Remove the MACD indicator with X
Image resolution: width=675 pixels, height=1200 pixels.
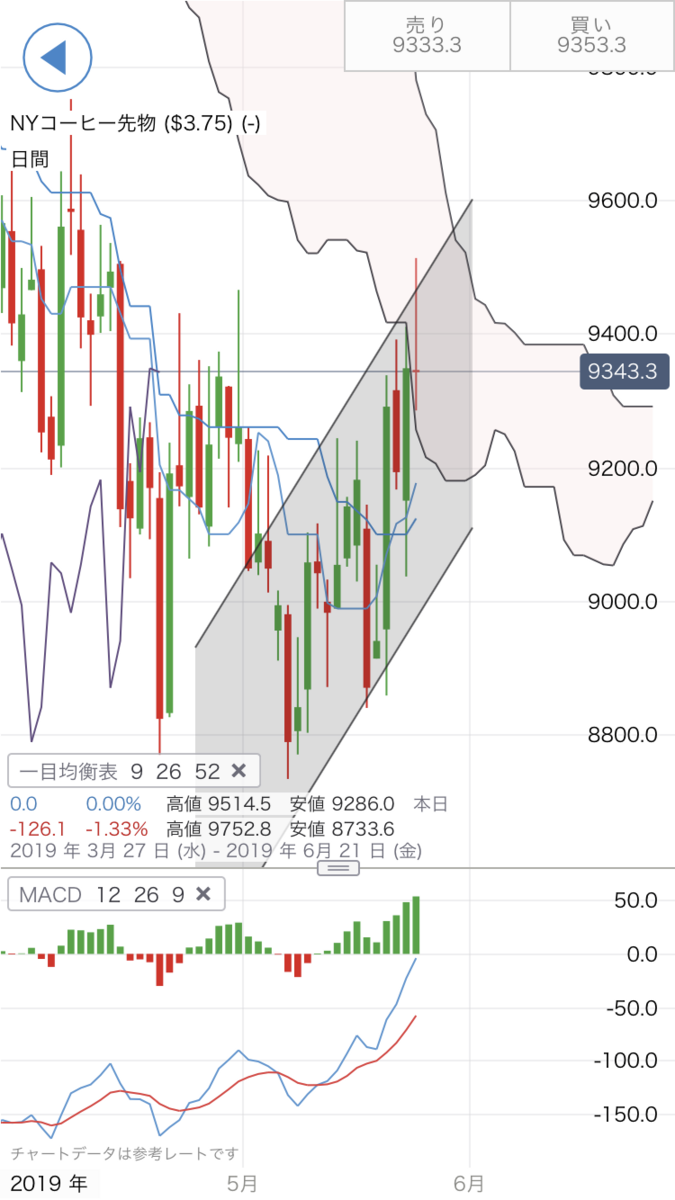pyautogui.click(x=203, y=894)
